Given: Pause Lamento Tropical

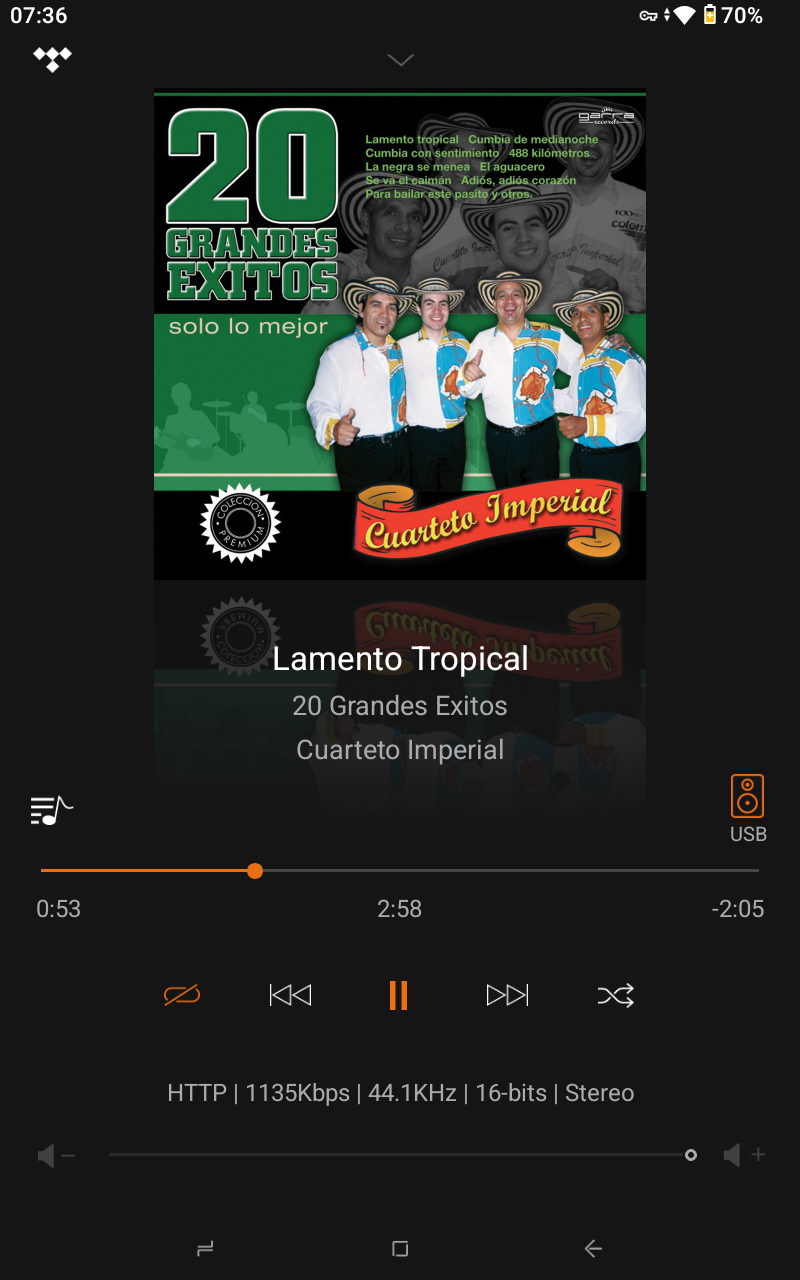Looking at the screenshot, I should [398, 995].
